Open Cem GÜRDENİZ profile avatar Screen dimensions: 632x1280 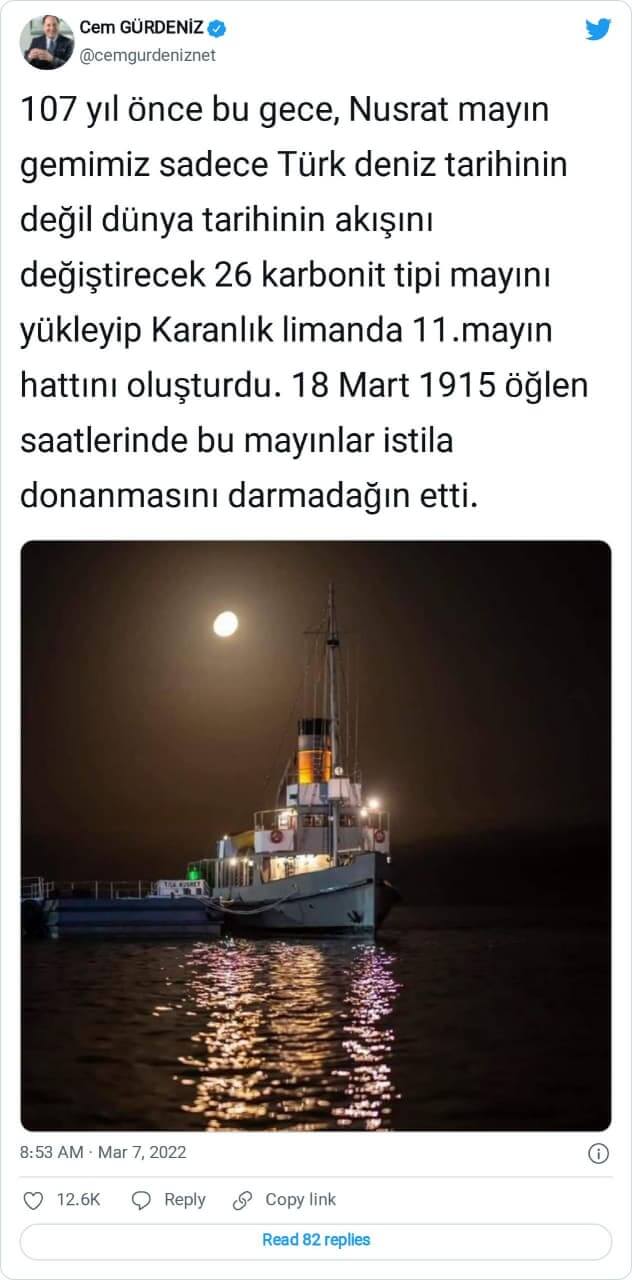46,42
